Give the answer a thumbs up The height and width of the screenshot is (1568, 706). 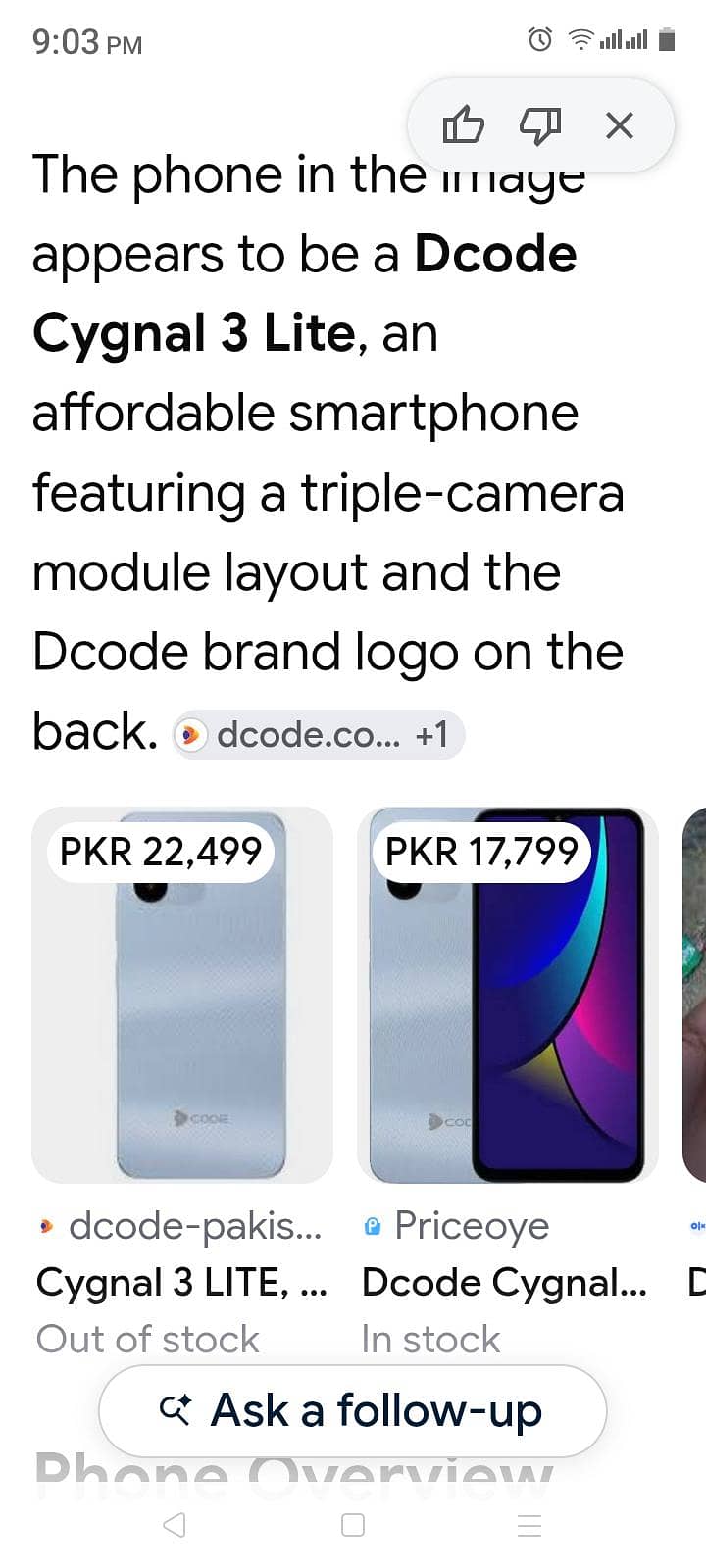click(463, 125)
